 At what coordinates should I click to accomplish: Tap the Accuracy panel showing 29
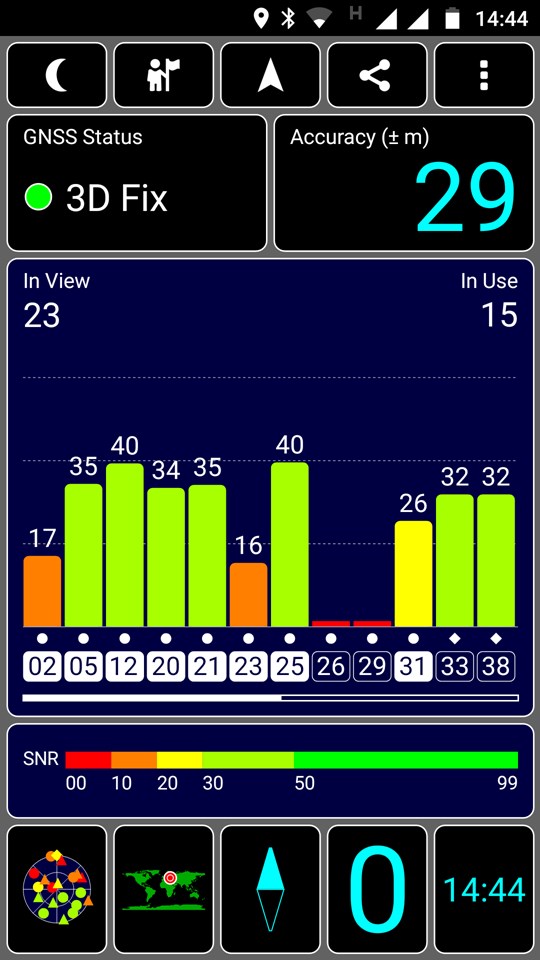[404, 183]
